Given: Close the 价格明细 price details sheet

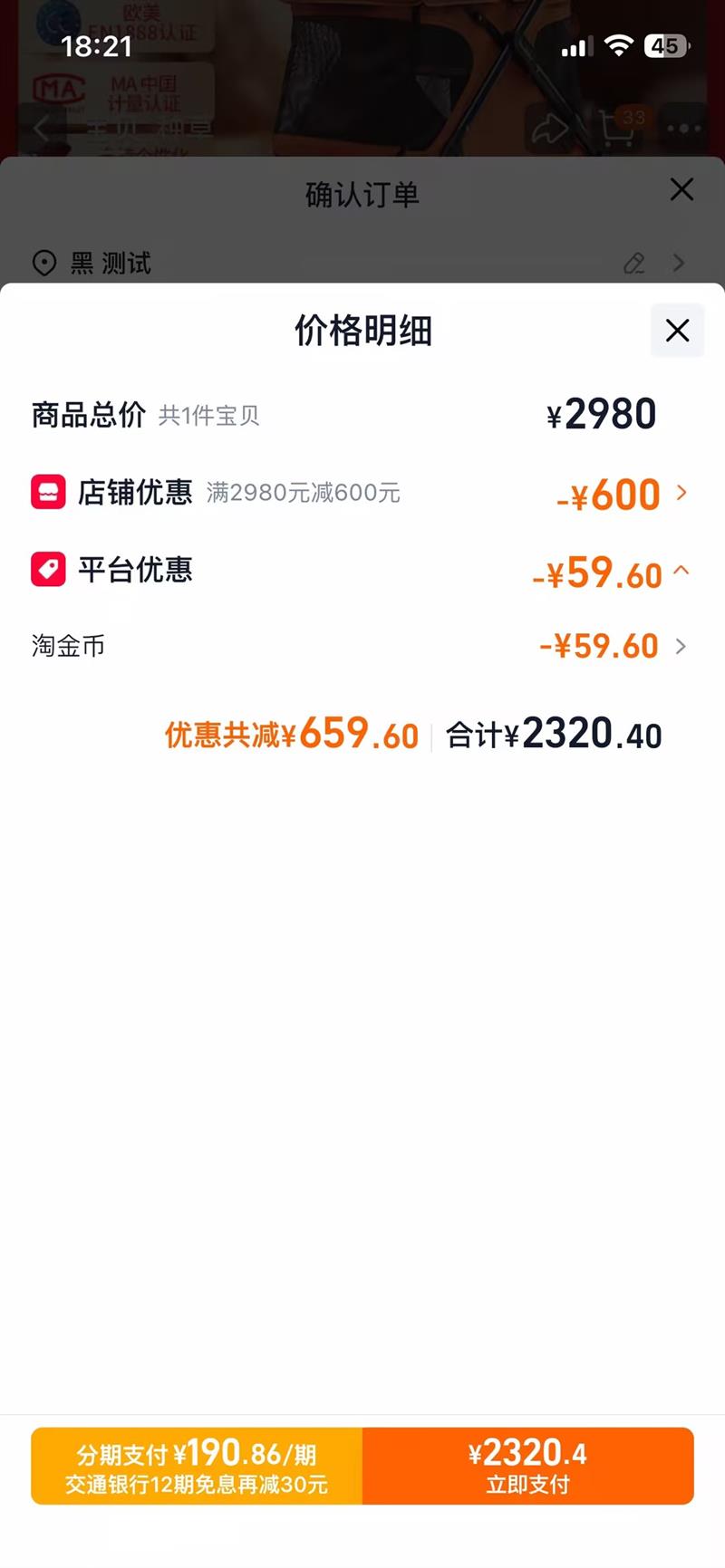Looking at the screenshot, I should coord(677,331).
